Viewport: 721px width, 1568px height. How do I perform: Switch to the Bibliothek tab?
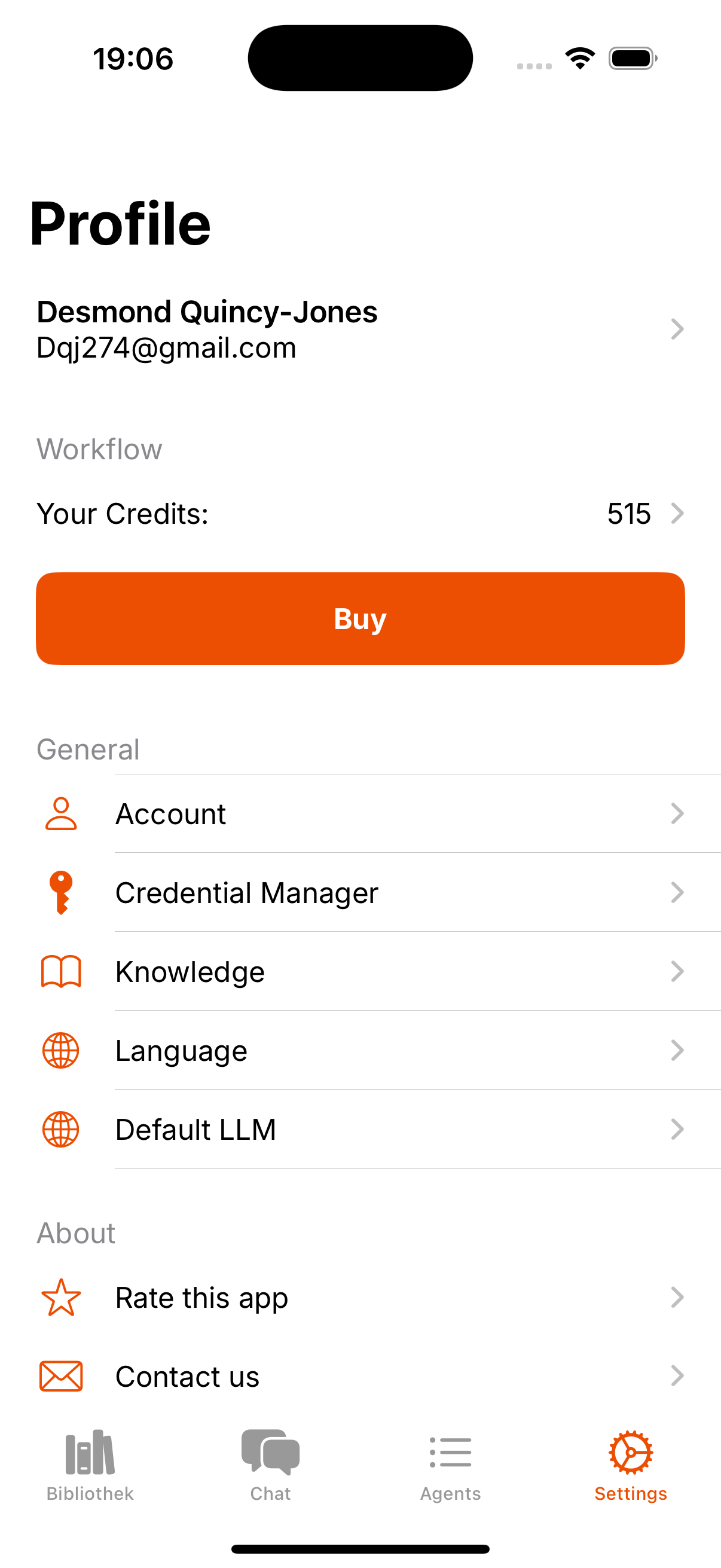tap(90, 1466)
